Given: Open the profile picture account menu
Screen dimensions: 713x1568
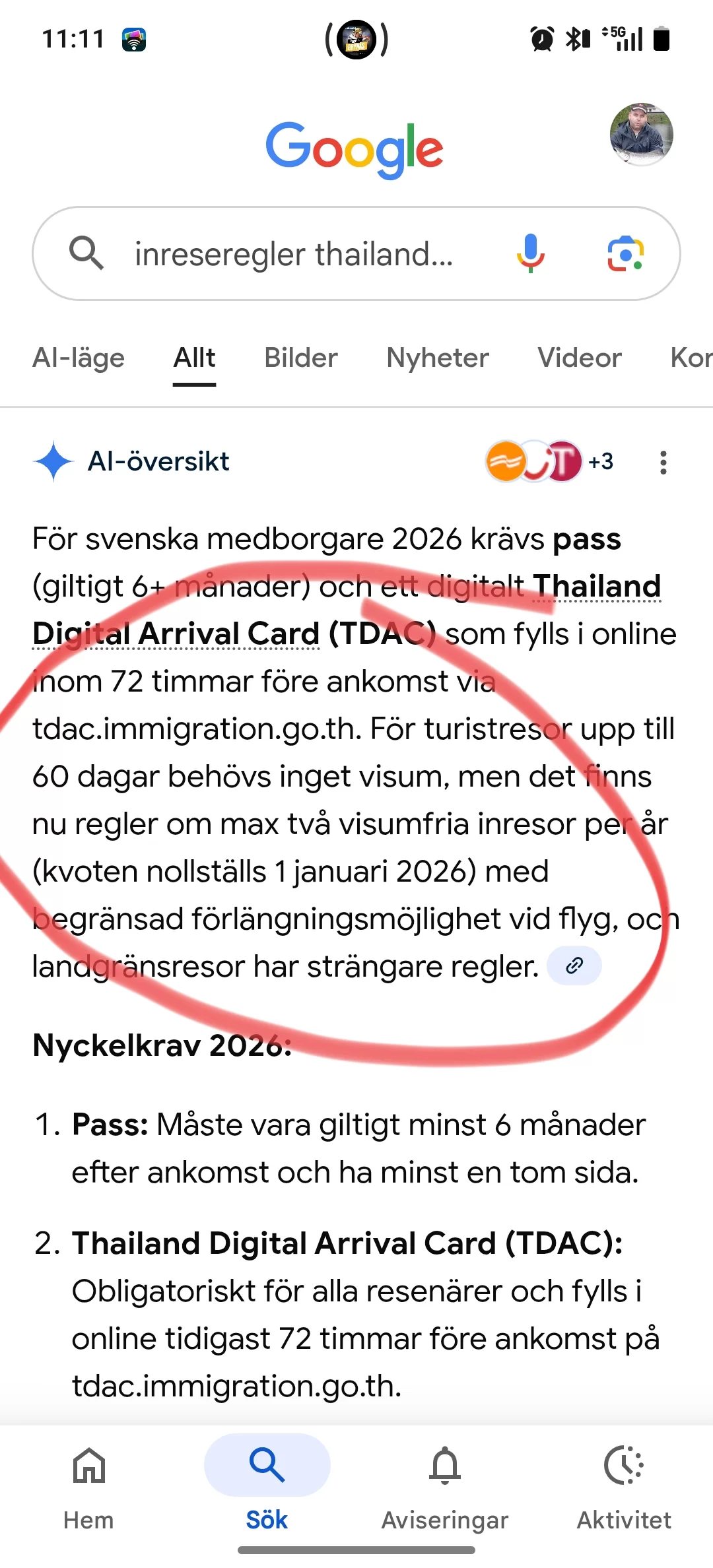Looking at the screenshot, I should pos(641,134).
